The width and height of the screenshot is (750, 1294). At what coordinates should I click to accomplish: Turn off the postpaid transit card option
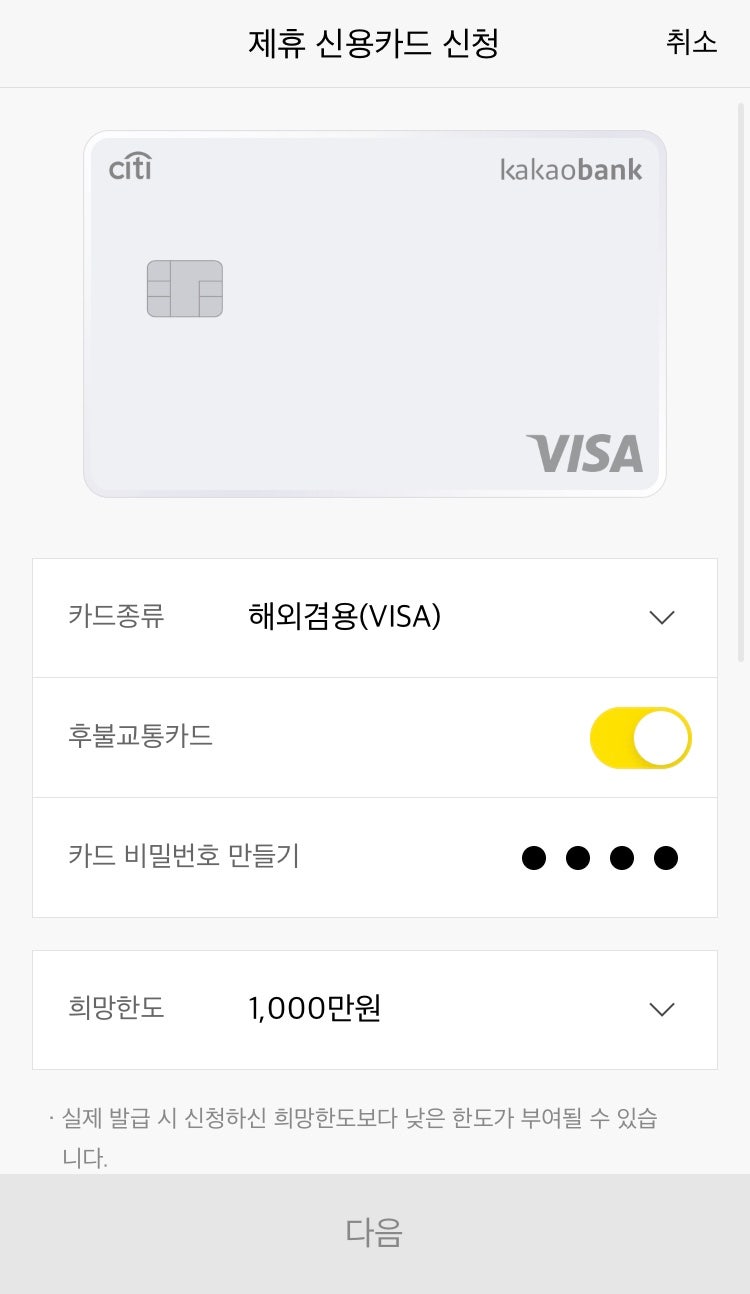(x=640, y=737)
